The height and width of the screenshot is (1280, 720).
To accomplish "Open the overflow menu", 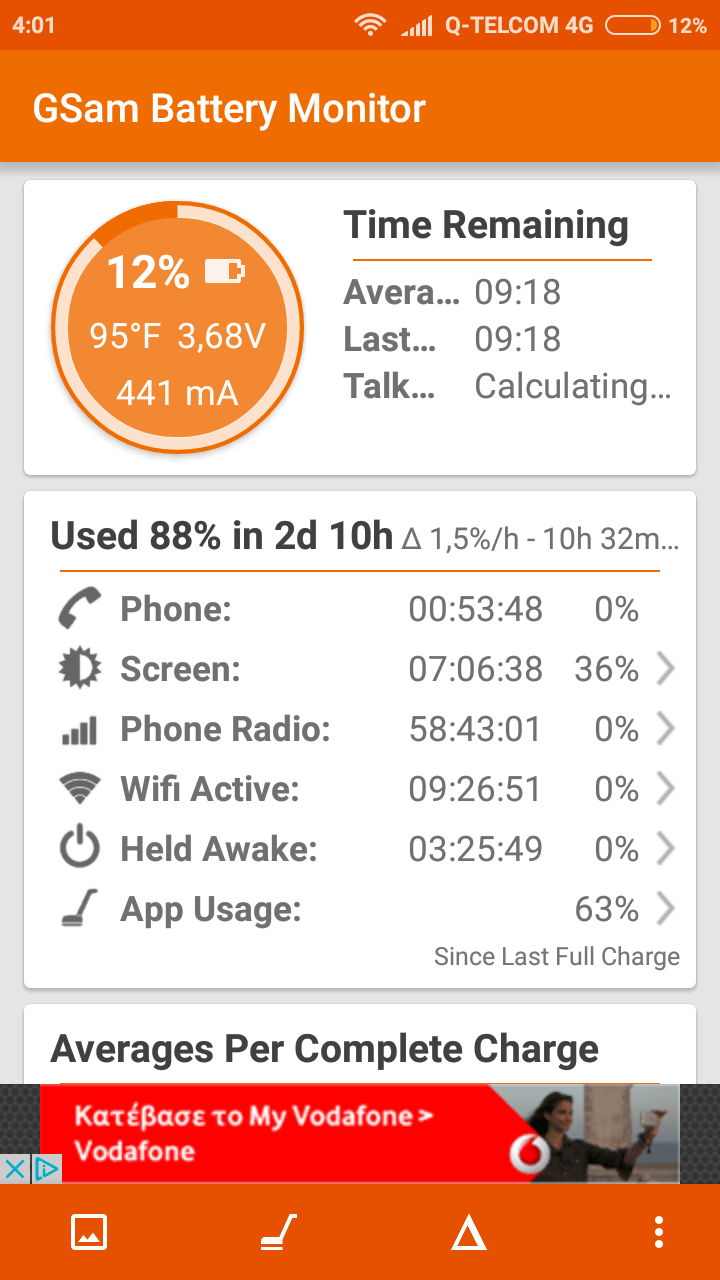I will 658,1232.
